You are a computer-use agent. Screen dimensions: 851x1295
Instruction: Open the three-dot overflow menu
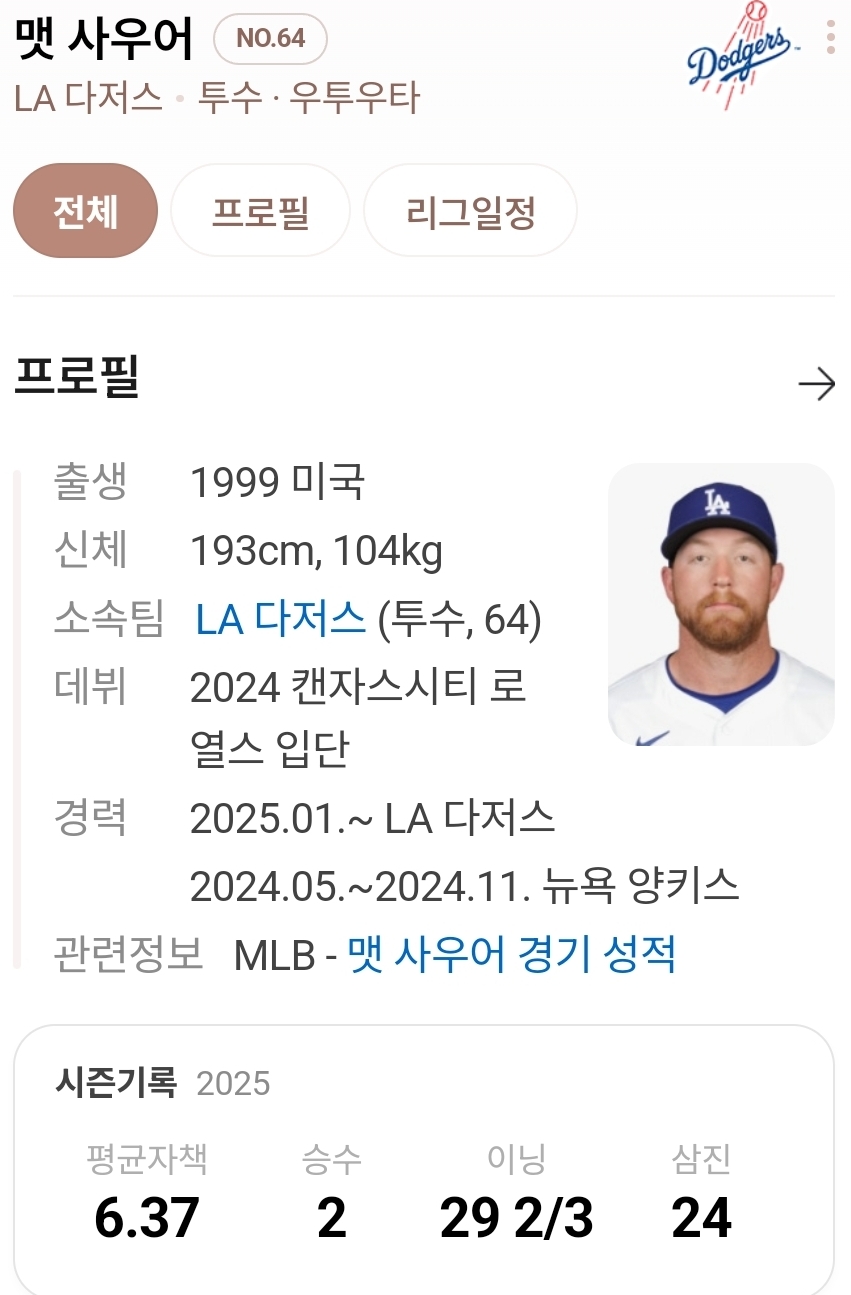click(x=830, y=37)
